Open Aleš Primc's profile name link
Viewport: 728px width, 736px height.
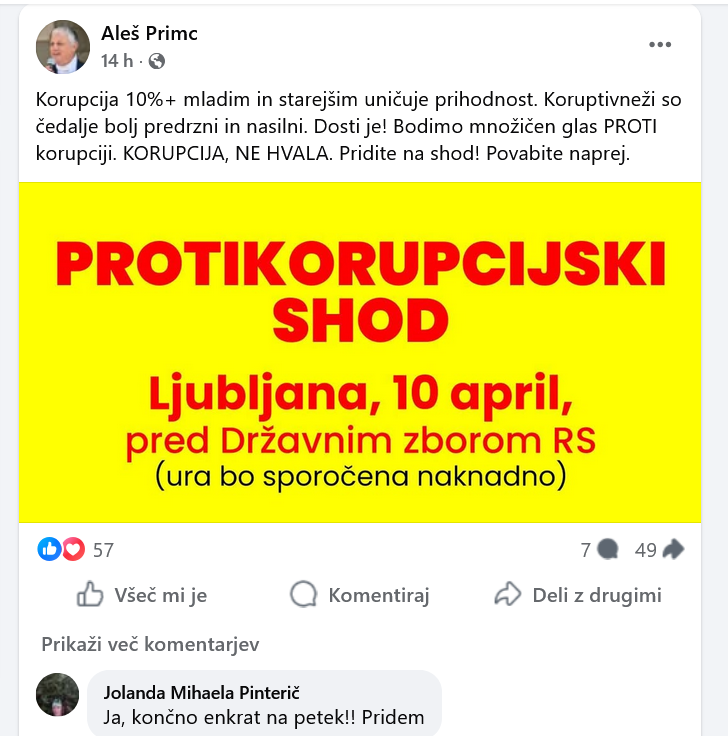click(149, 33)
